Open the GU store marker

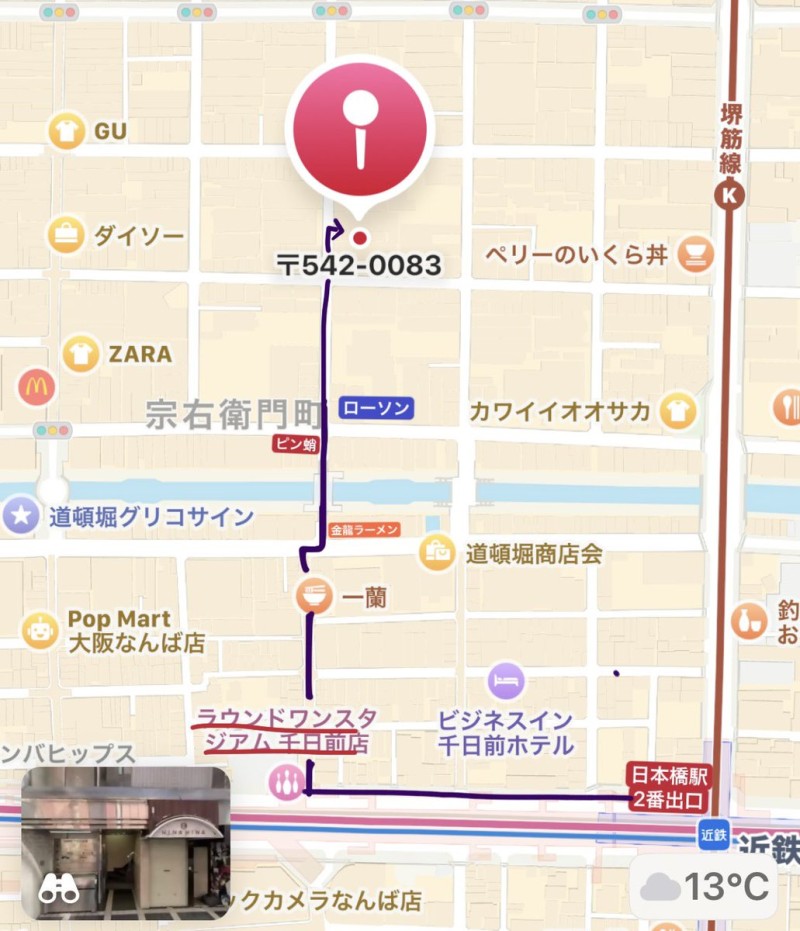click(66, 131)
